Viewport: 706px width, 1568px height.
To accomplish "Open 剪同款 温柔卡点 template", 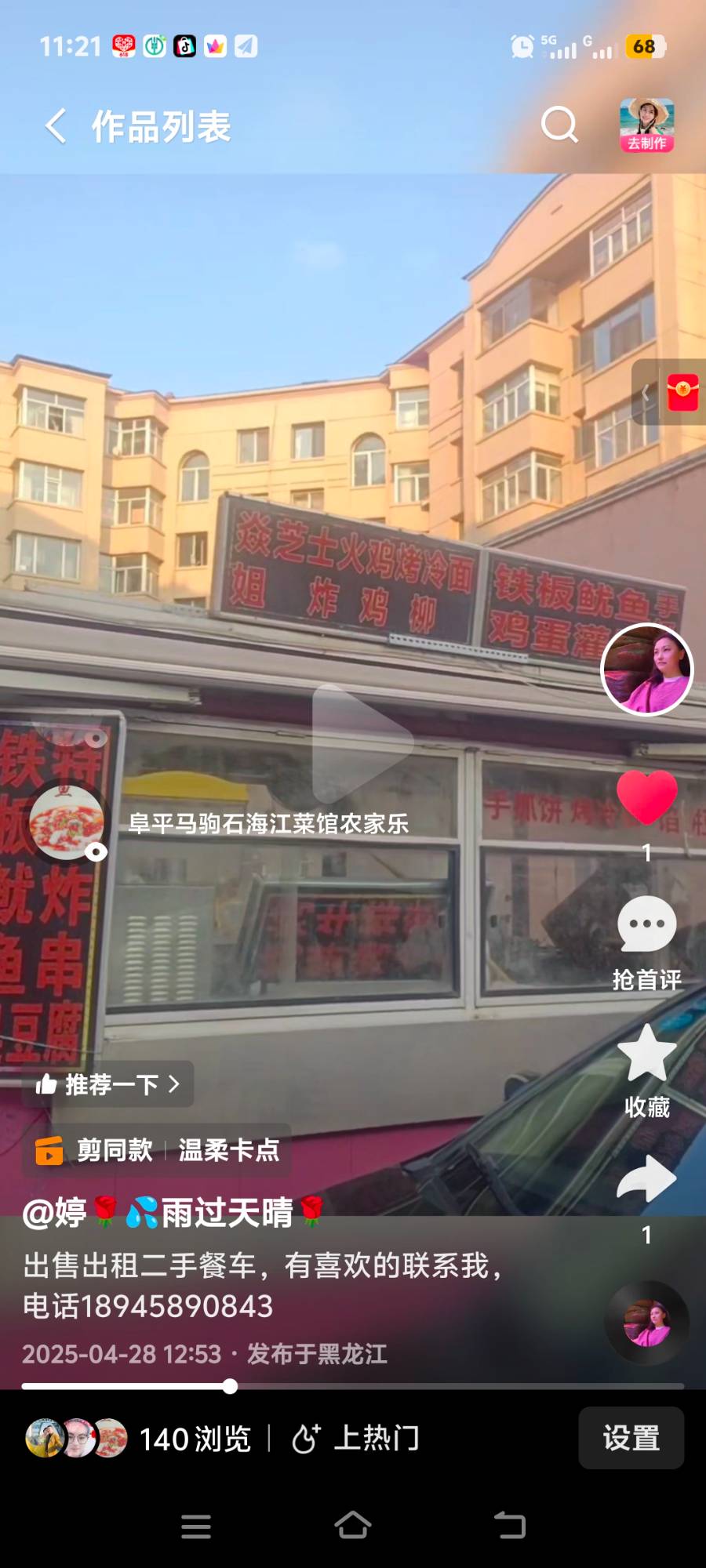I will (x=157, y=1150).
